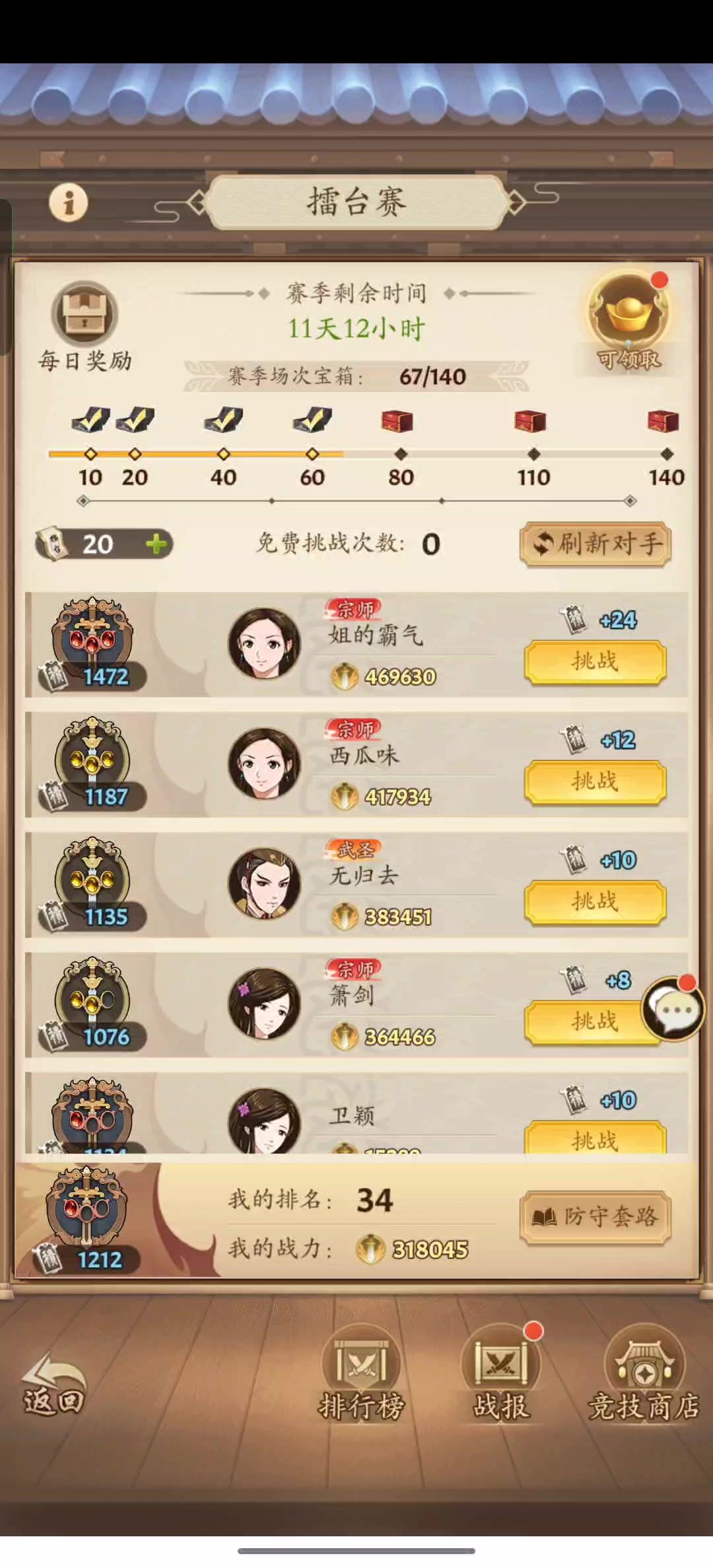713x1568 pixels.
Task: Open the red chest at 110
Action: click(x=530, y=421)
